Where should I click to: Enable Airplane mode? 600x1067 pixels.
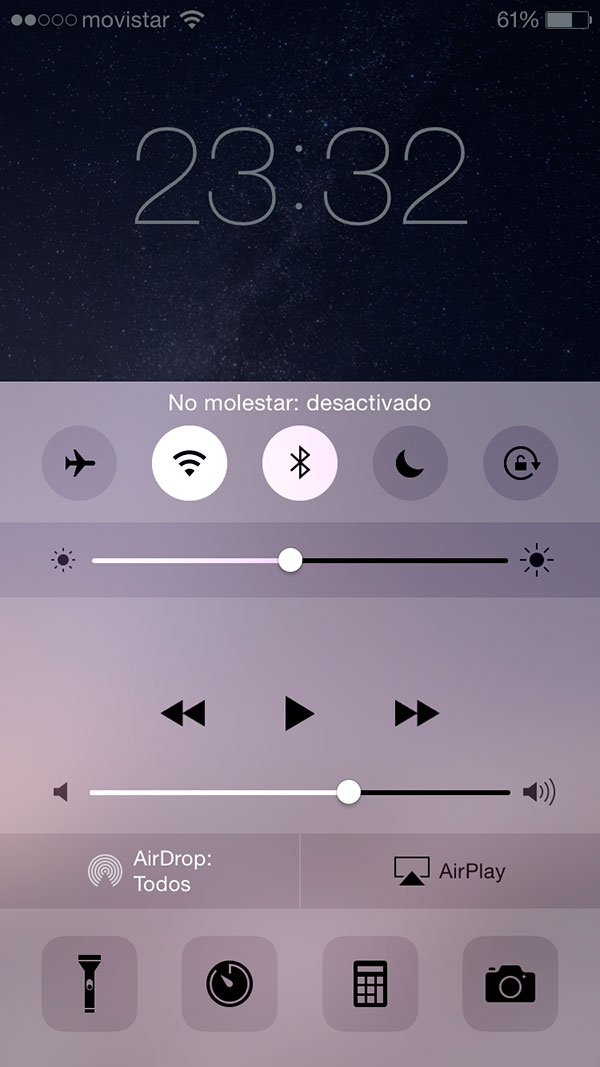79,463
